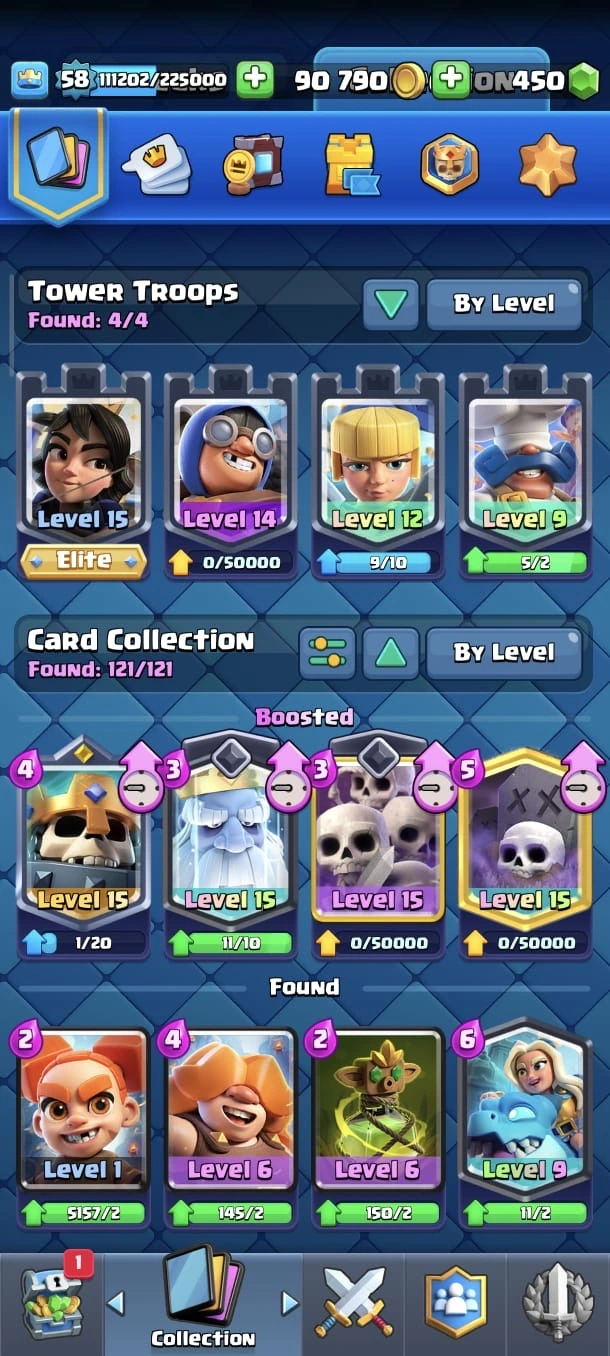Open Card Collection filter settings
This screenshot has width=610, height=1356.
click(327, 653)
